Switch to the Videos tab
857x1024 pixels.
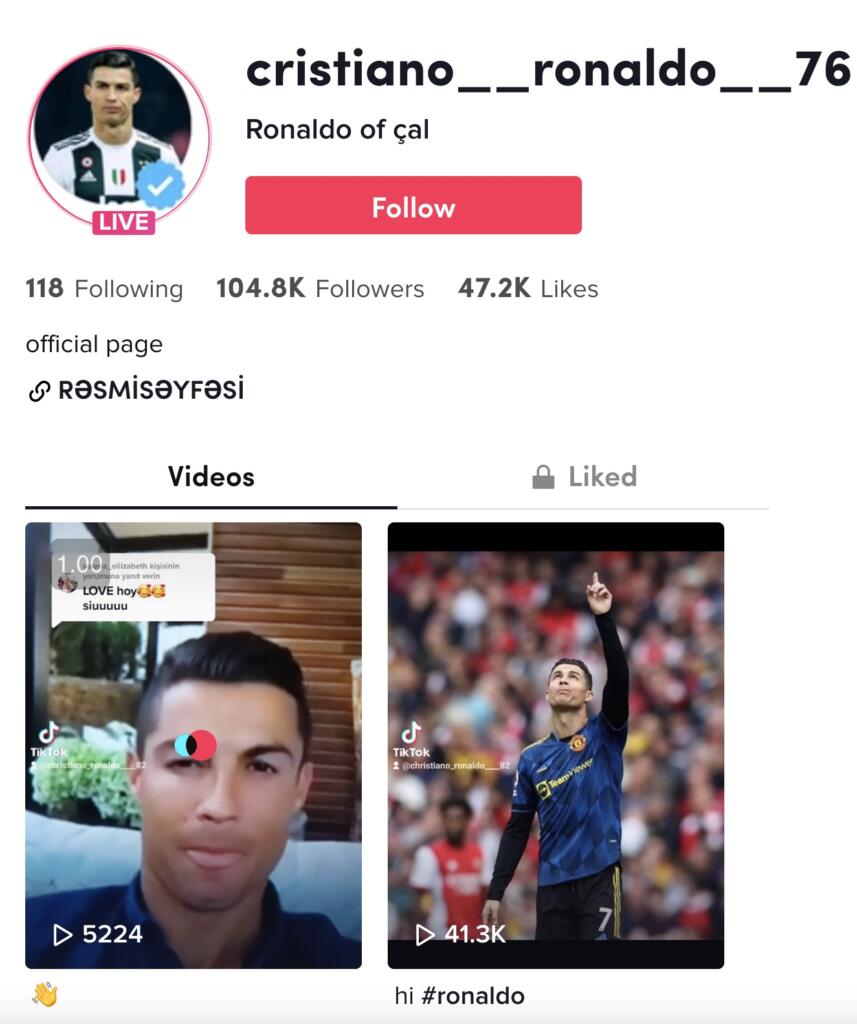point(211,477)
